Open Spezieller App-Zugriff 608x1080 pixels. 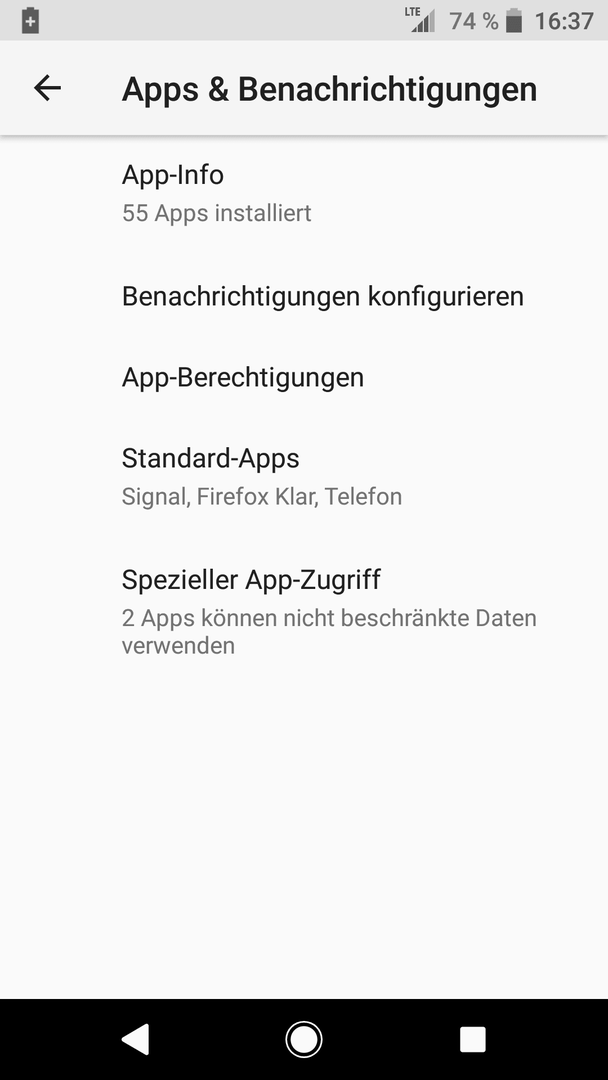click(304, 611)
